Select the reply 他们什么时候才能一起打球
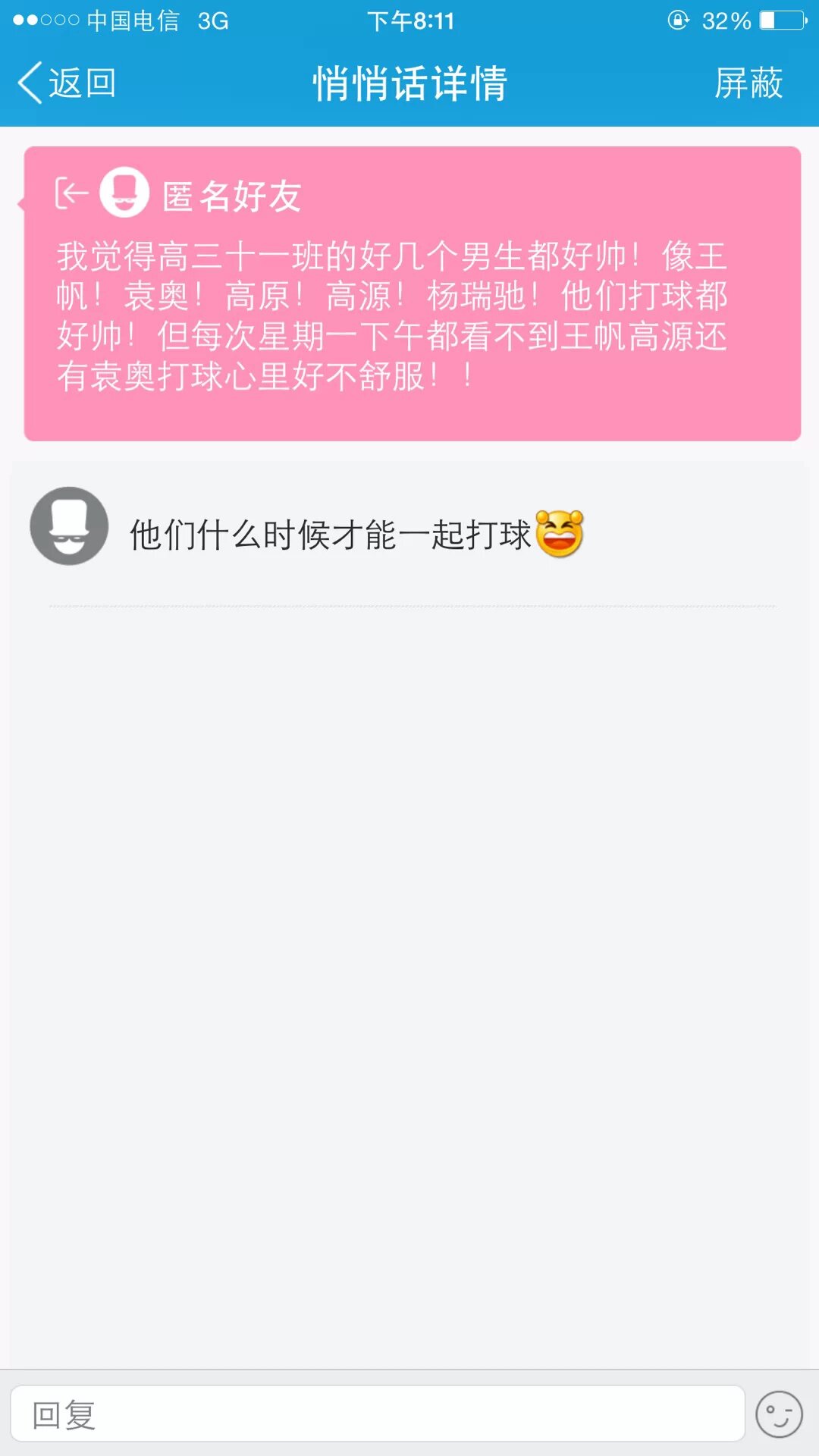Image resolution: width=819 pixels, height=1456 pixels. pos(330,535)
